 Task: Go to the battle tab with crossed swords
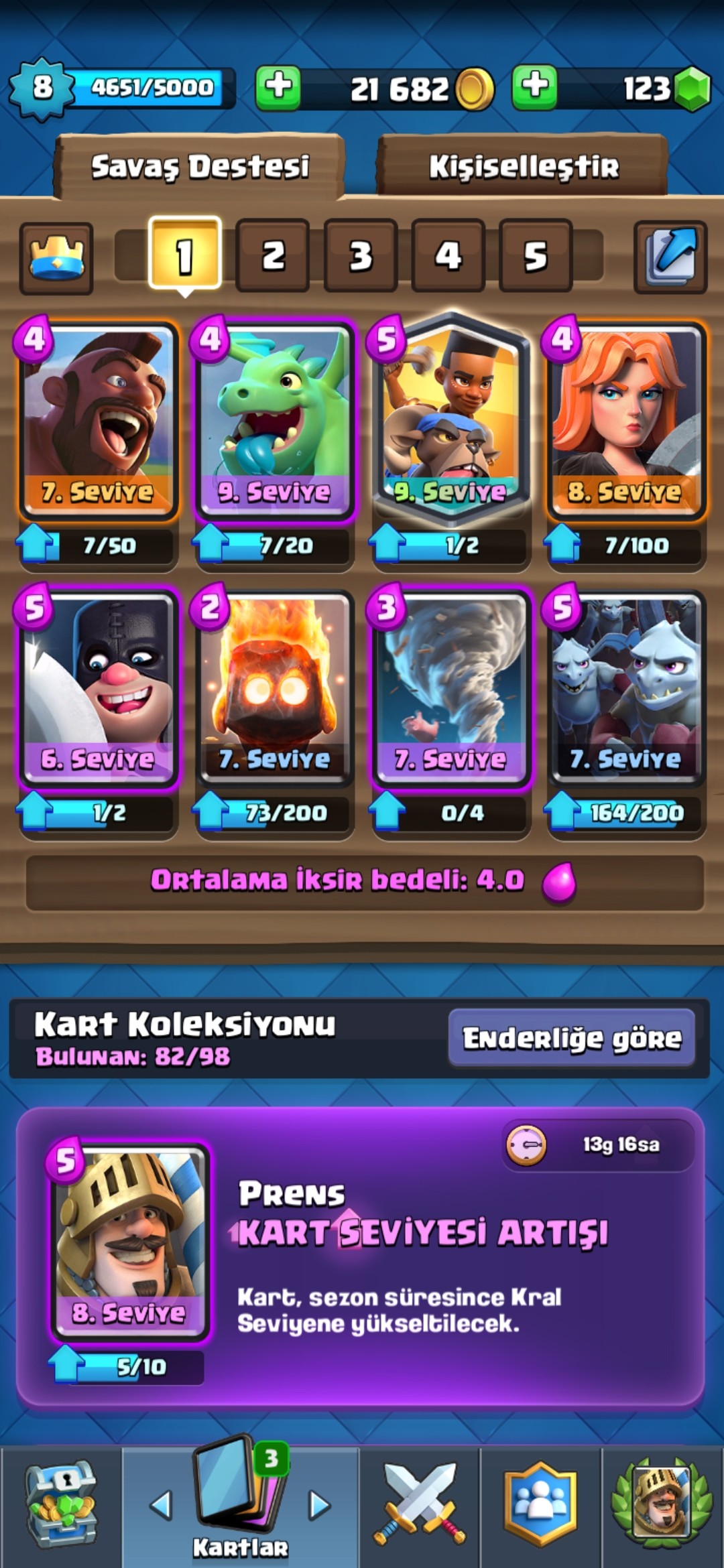(x=420, y=1504)
